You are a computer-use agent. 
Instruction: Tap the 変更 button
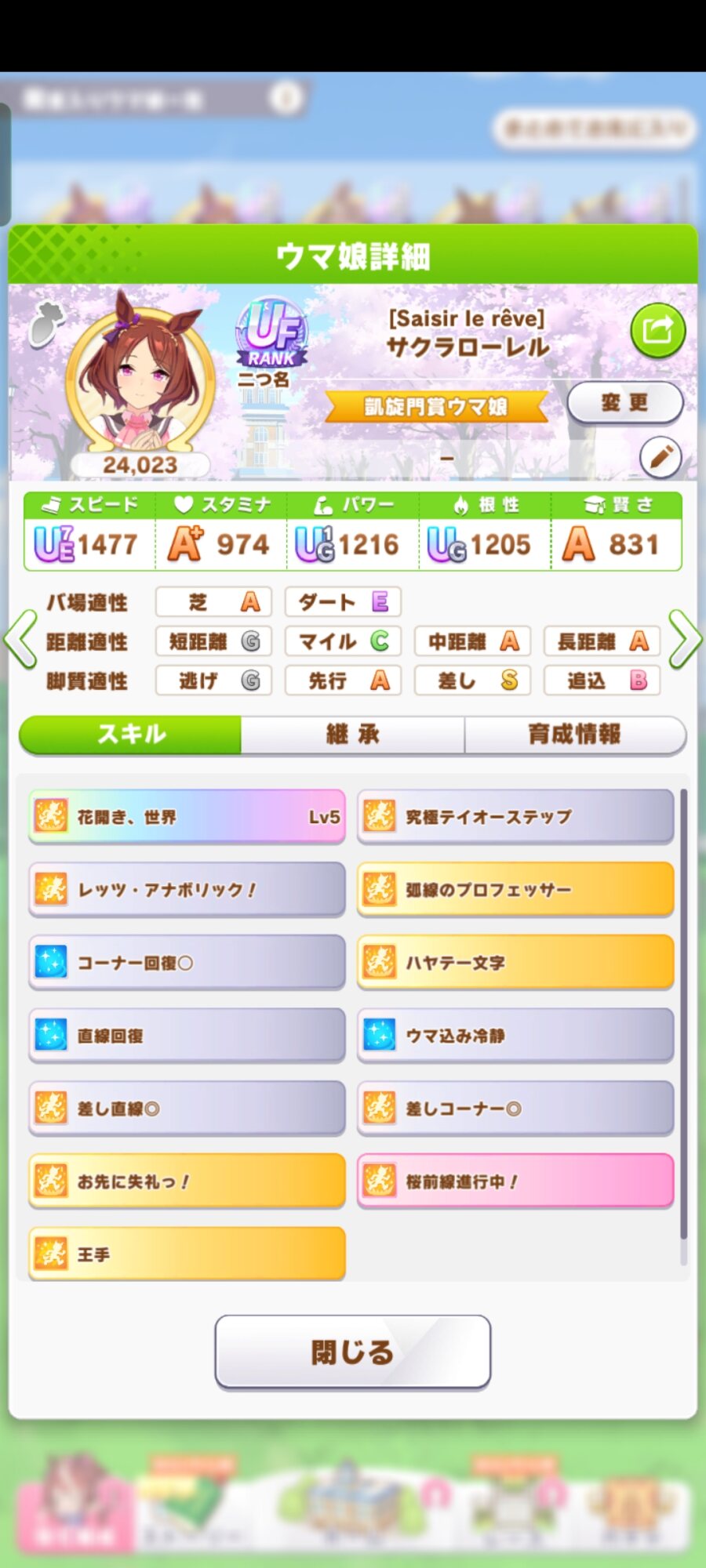[x=624, y=403]
